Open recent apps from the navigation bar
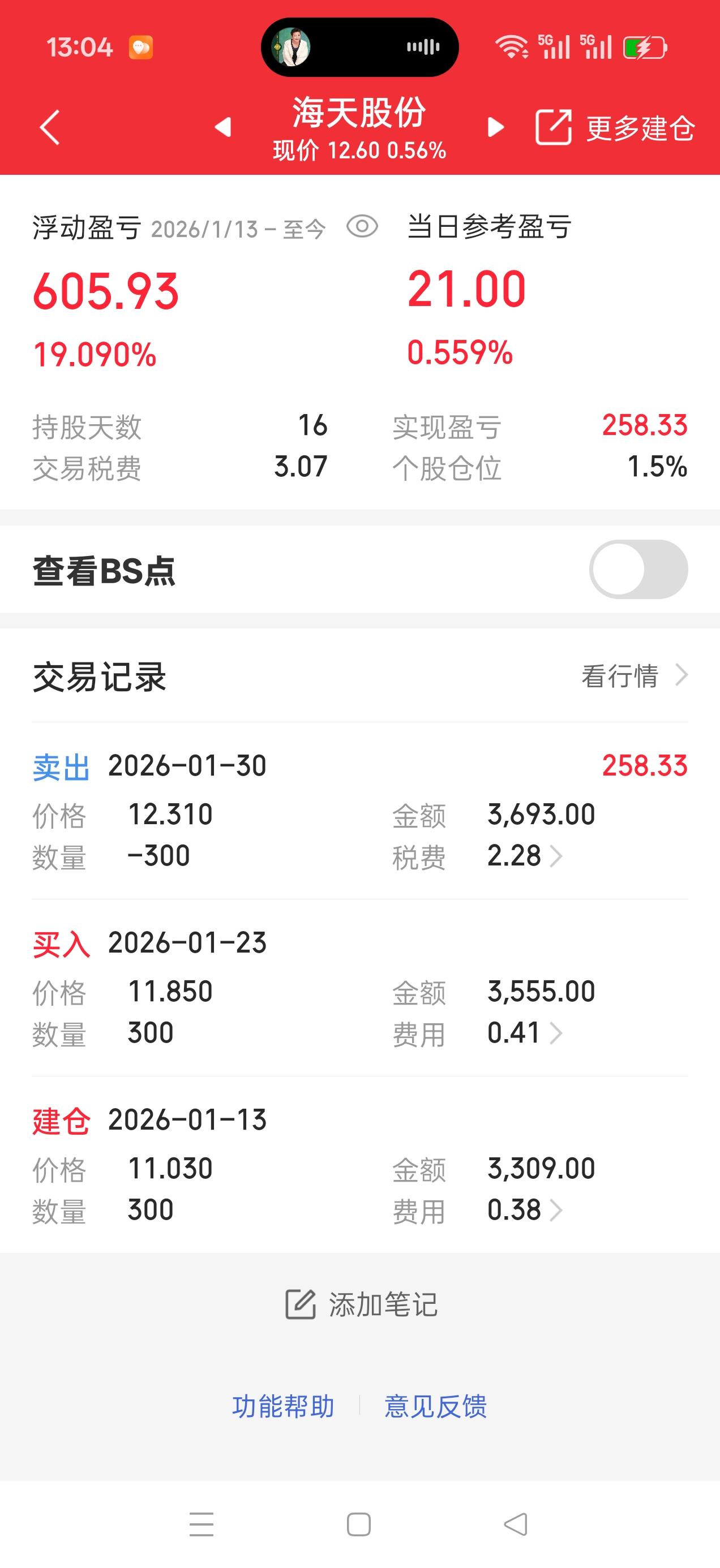Viewport: 720px width, 1568px height. [202, 1524]
